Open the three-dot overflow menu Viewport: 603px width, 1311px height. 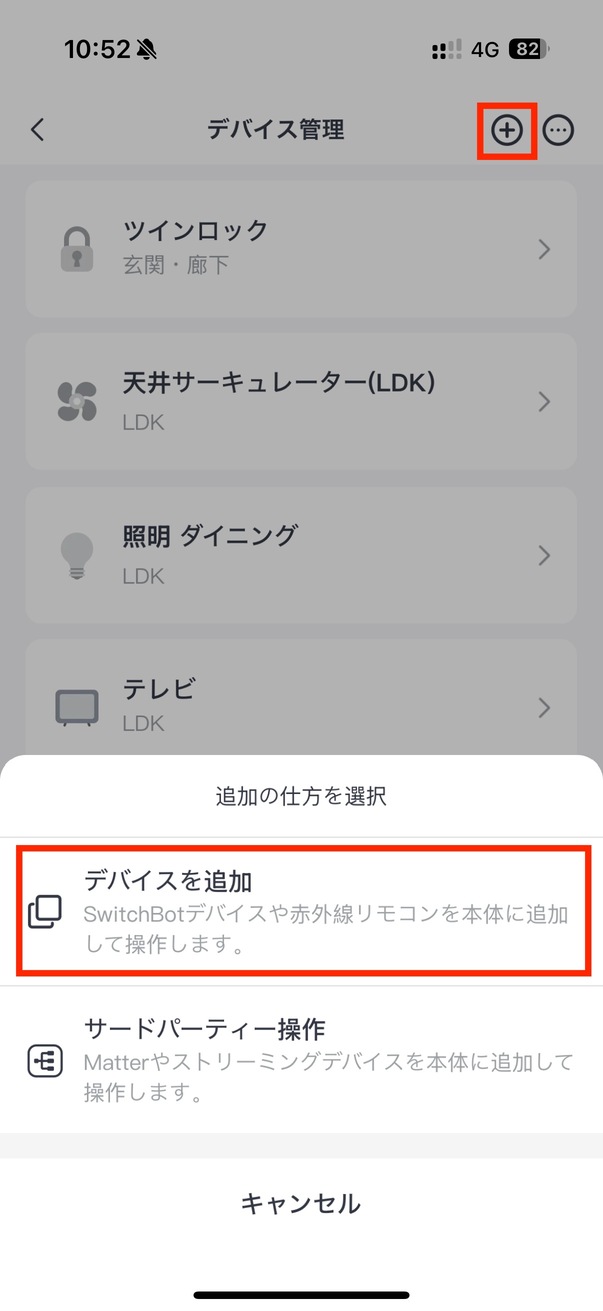(x=558, y=130)
